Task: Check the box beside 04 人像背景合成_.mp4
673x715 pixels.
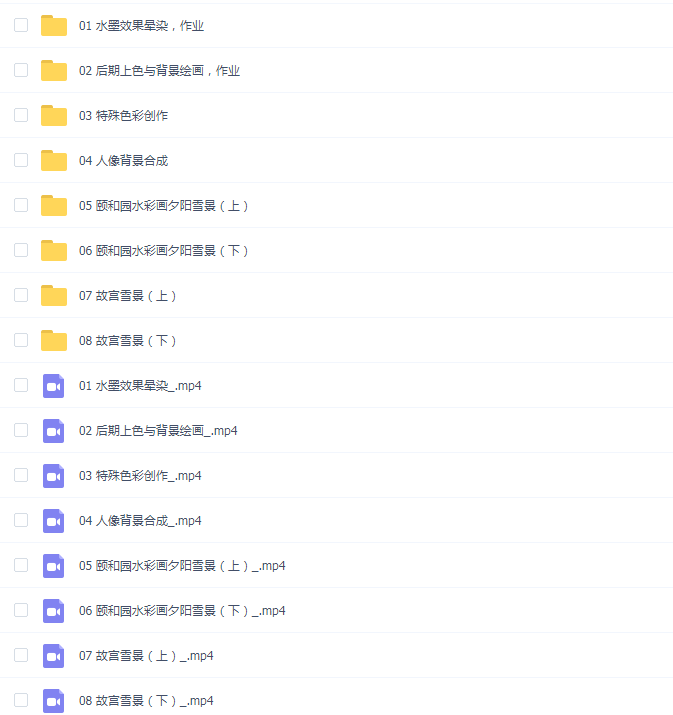Action: pyautogui.click(x=21, y=520)
